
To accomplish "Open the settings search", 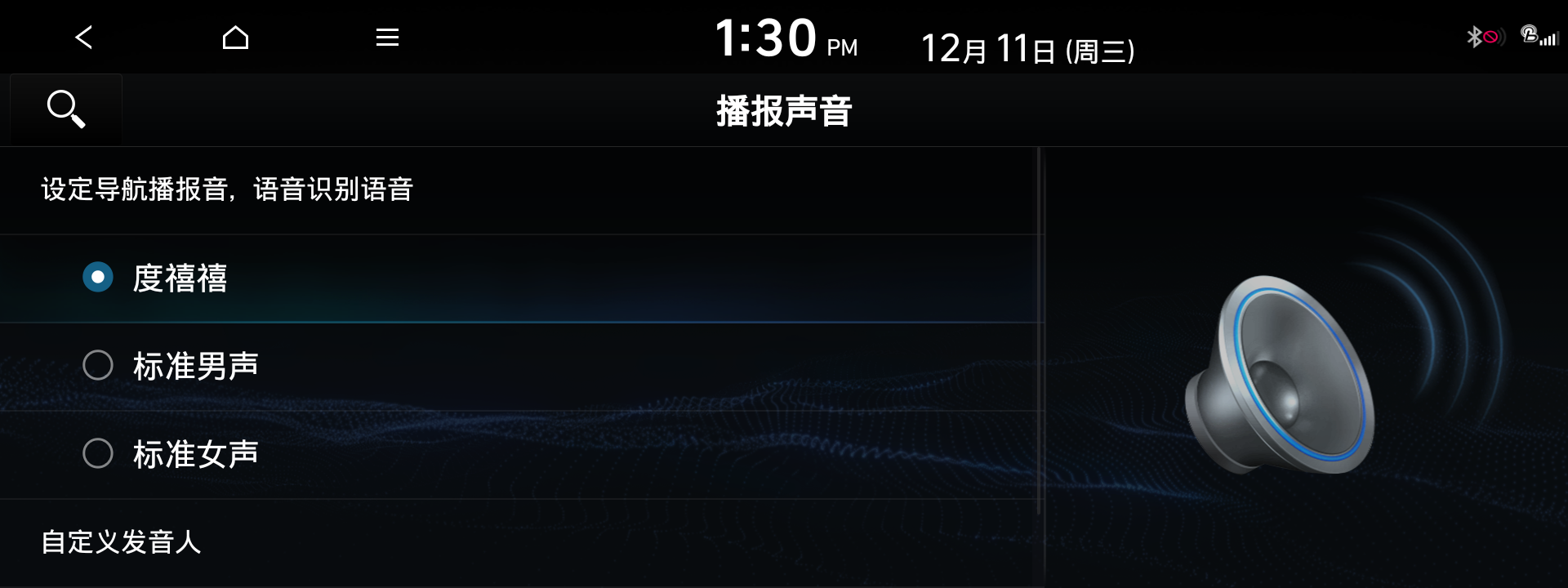I will [66, 109].
